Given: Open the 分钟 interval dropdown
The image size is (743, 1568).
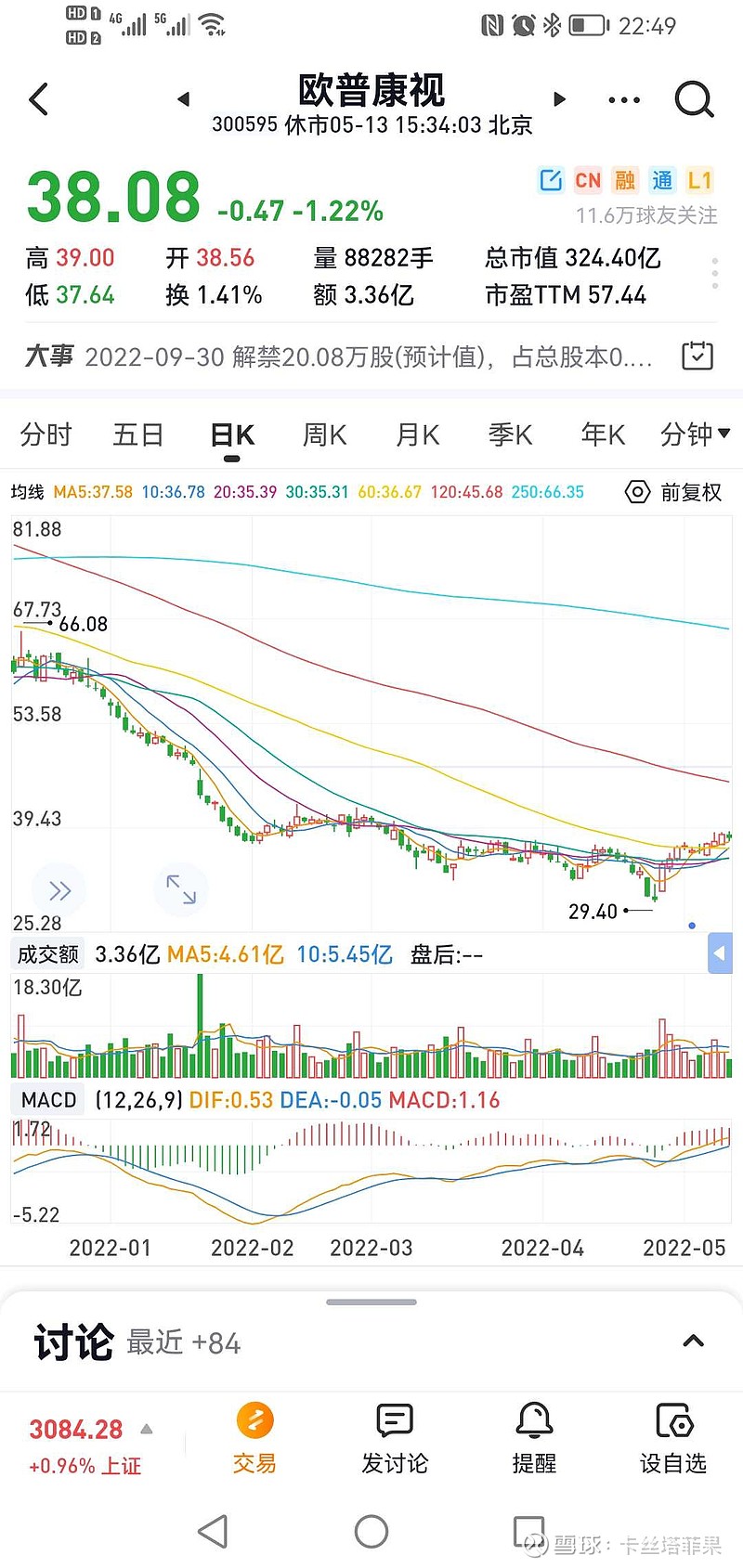Looking at the screenshot, I should point(695,434).
